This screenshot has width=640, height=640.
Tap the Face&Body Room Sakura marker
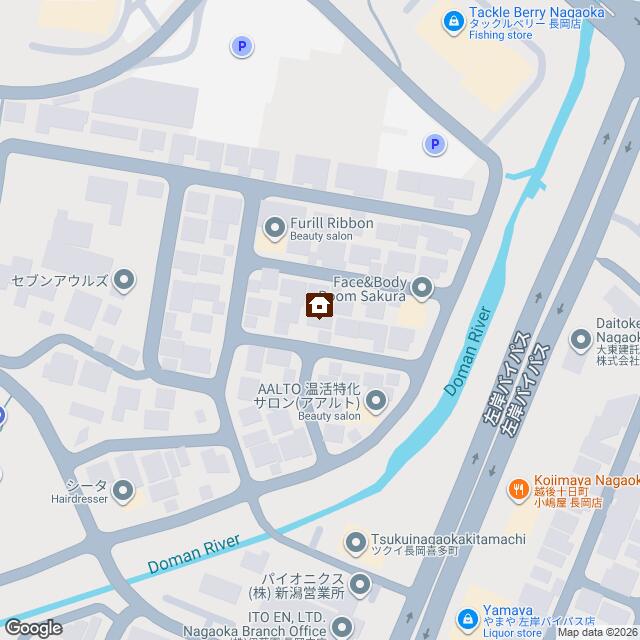pyautogui.click(x=422, y=289)
